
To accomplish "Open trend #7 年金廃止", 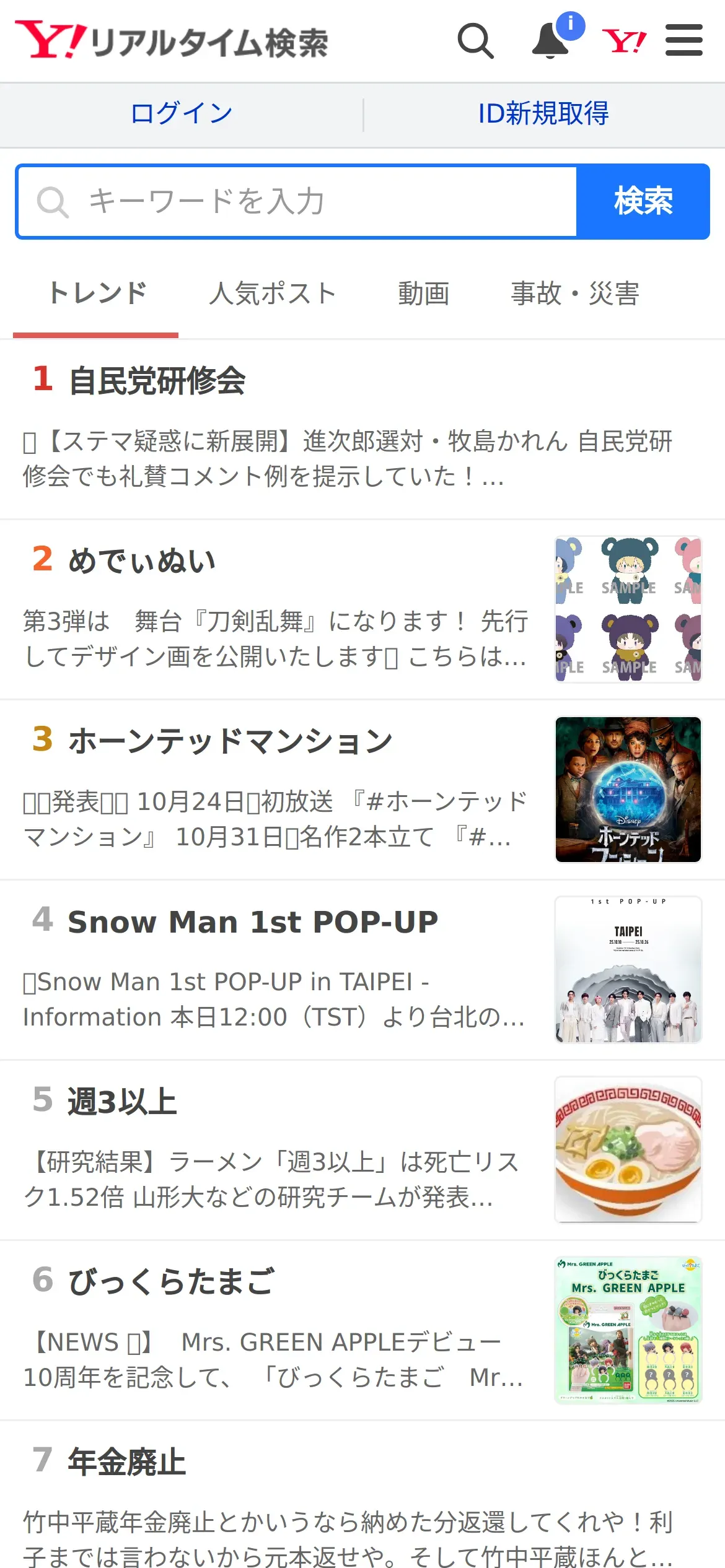I will [127, 1462].
